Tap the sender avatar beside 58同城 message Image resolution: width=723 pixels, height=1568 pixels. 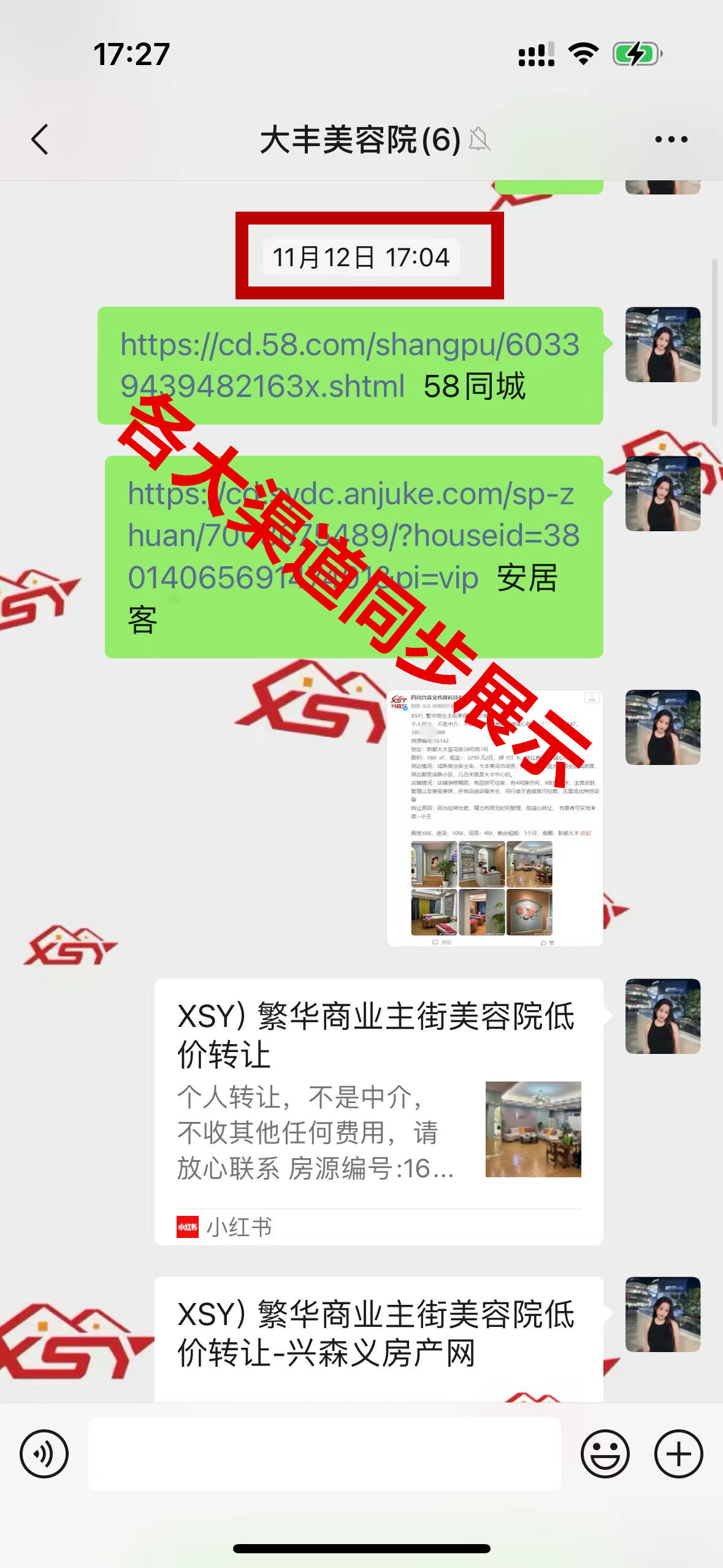point(662,345)
